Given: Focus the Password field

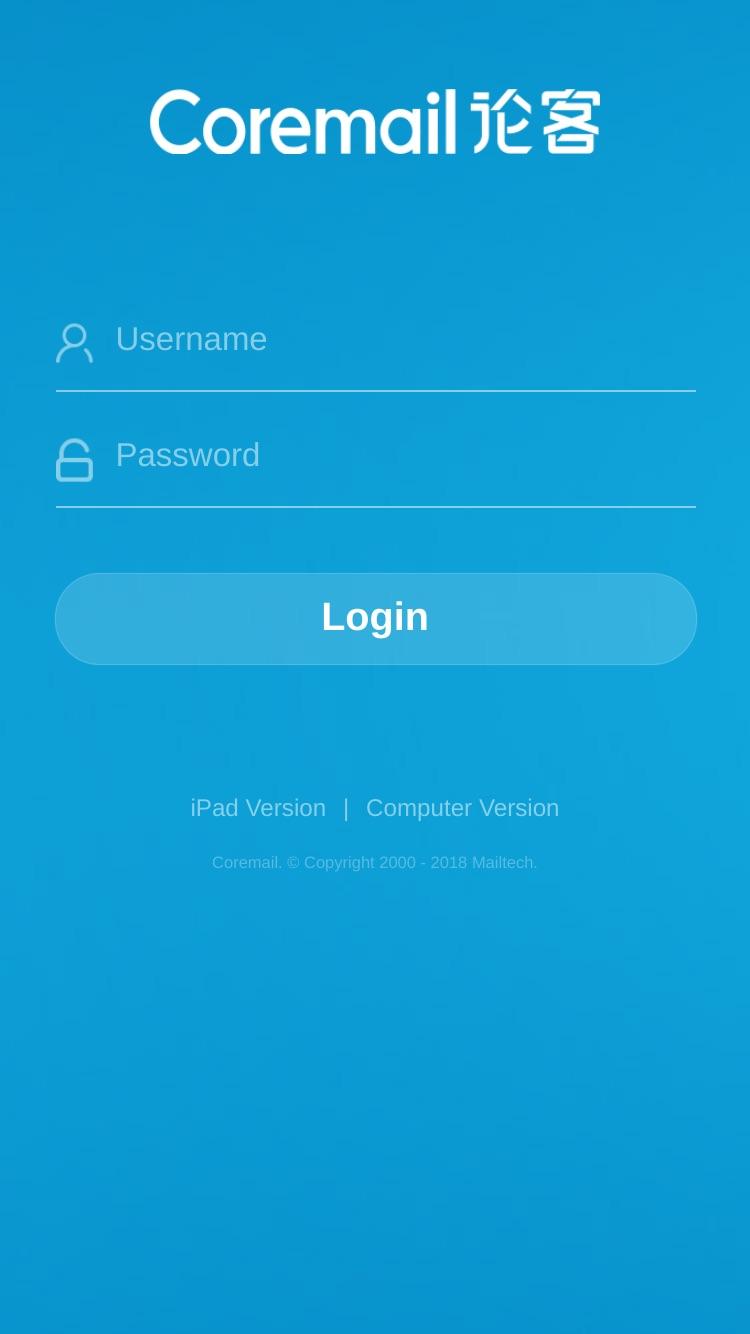Looking at the screenshot, I should 404,456.
